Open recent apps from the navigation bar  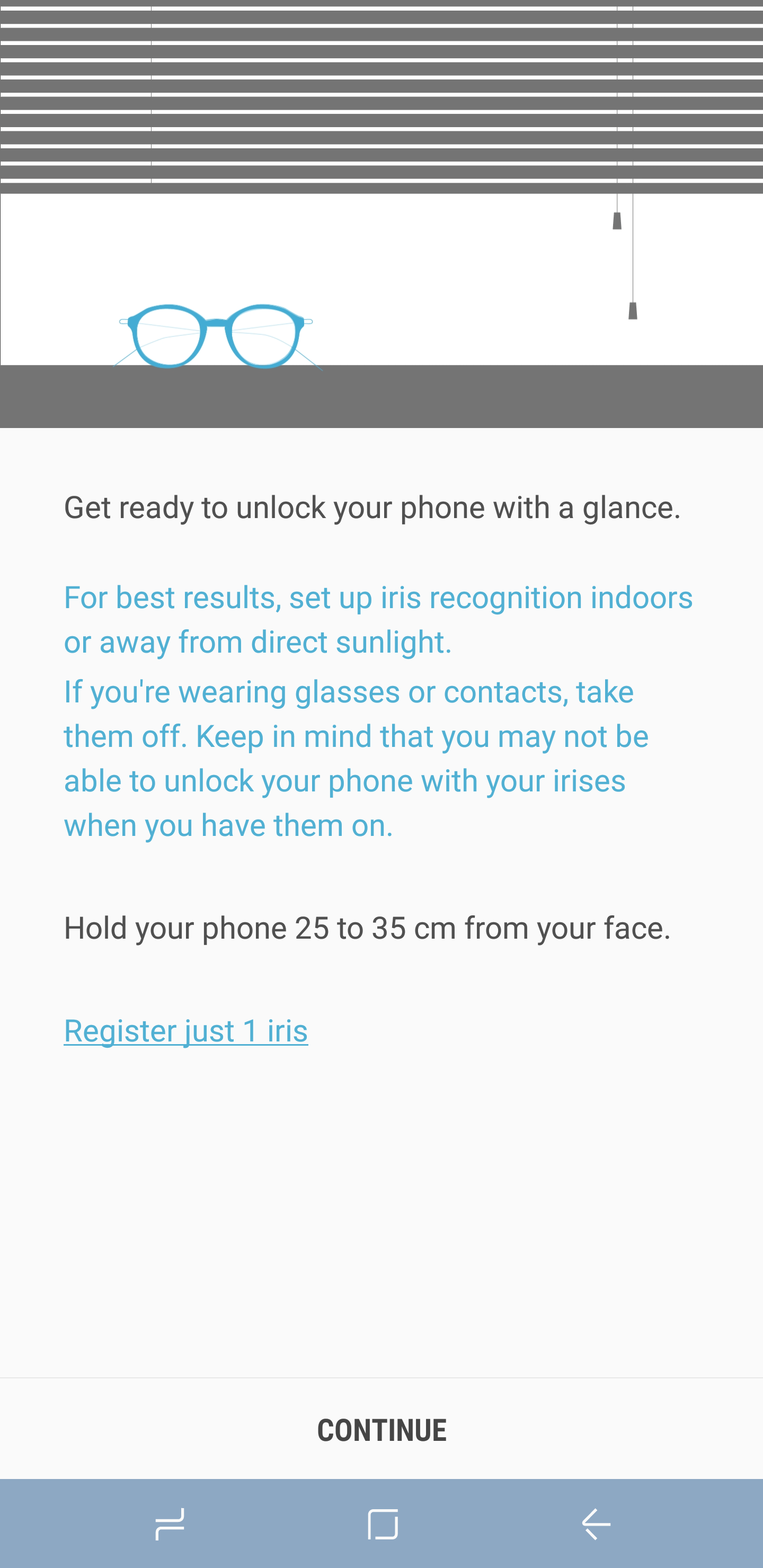[170, 1524]
